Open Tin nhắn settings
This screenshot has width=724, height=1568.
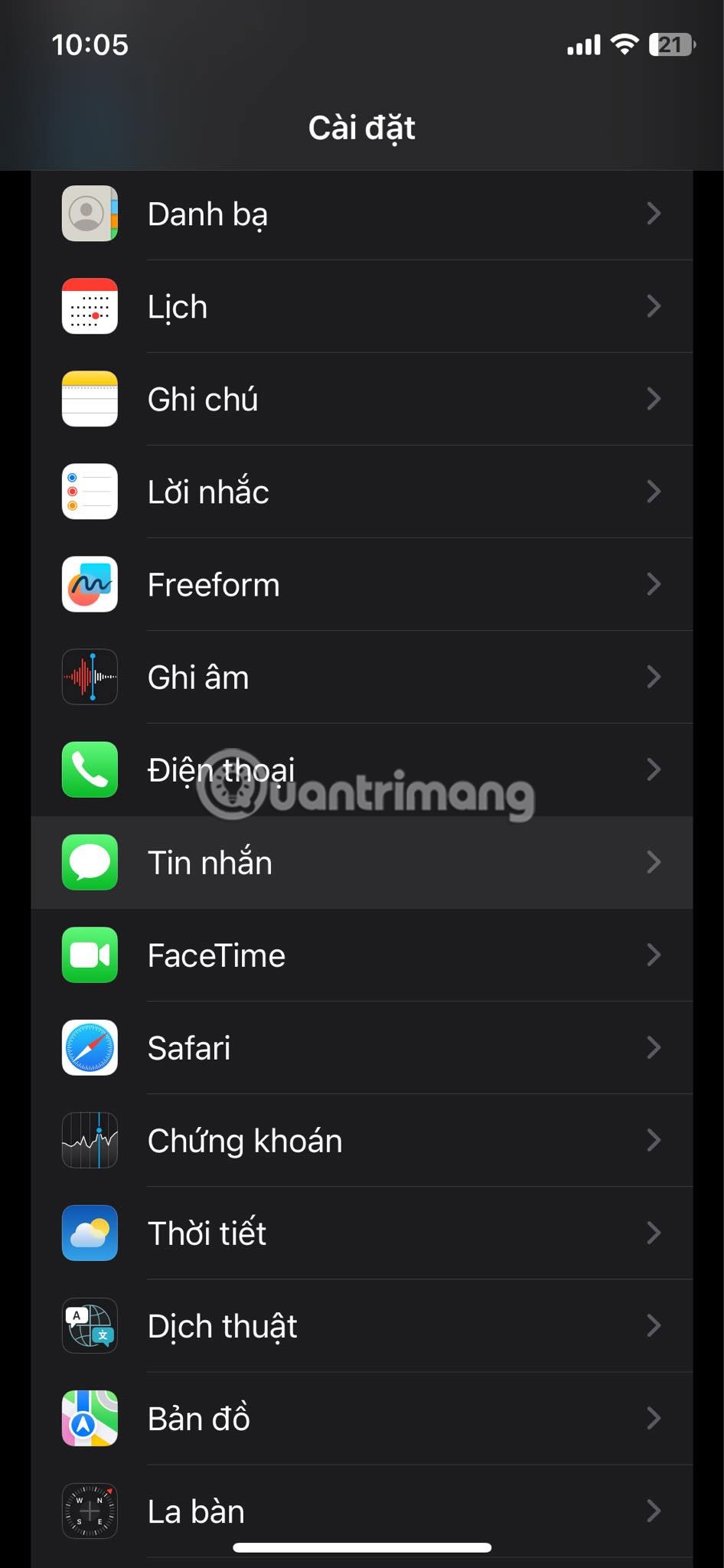coord(361,862)
